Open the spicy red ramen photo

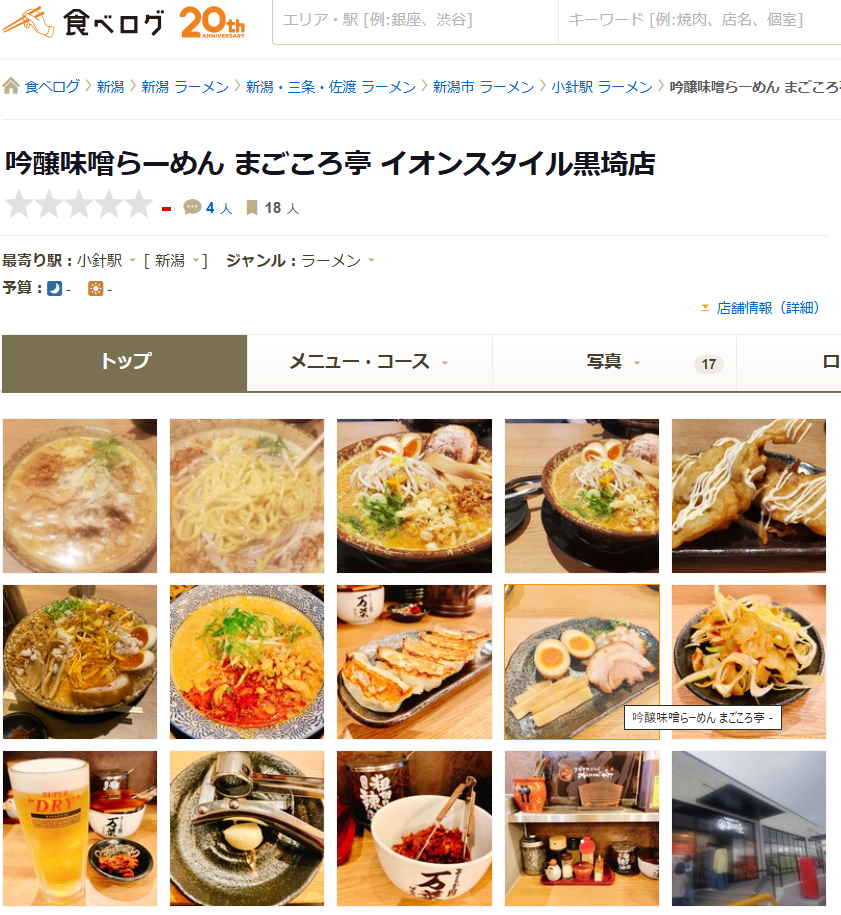247,662
